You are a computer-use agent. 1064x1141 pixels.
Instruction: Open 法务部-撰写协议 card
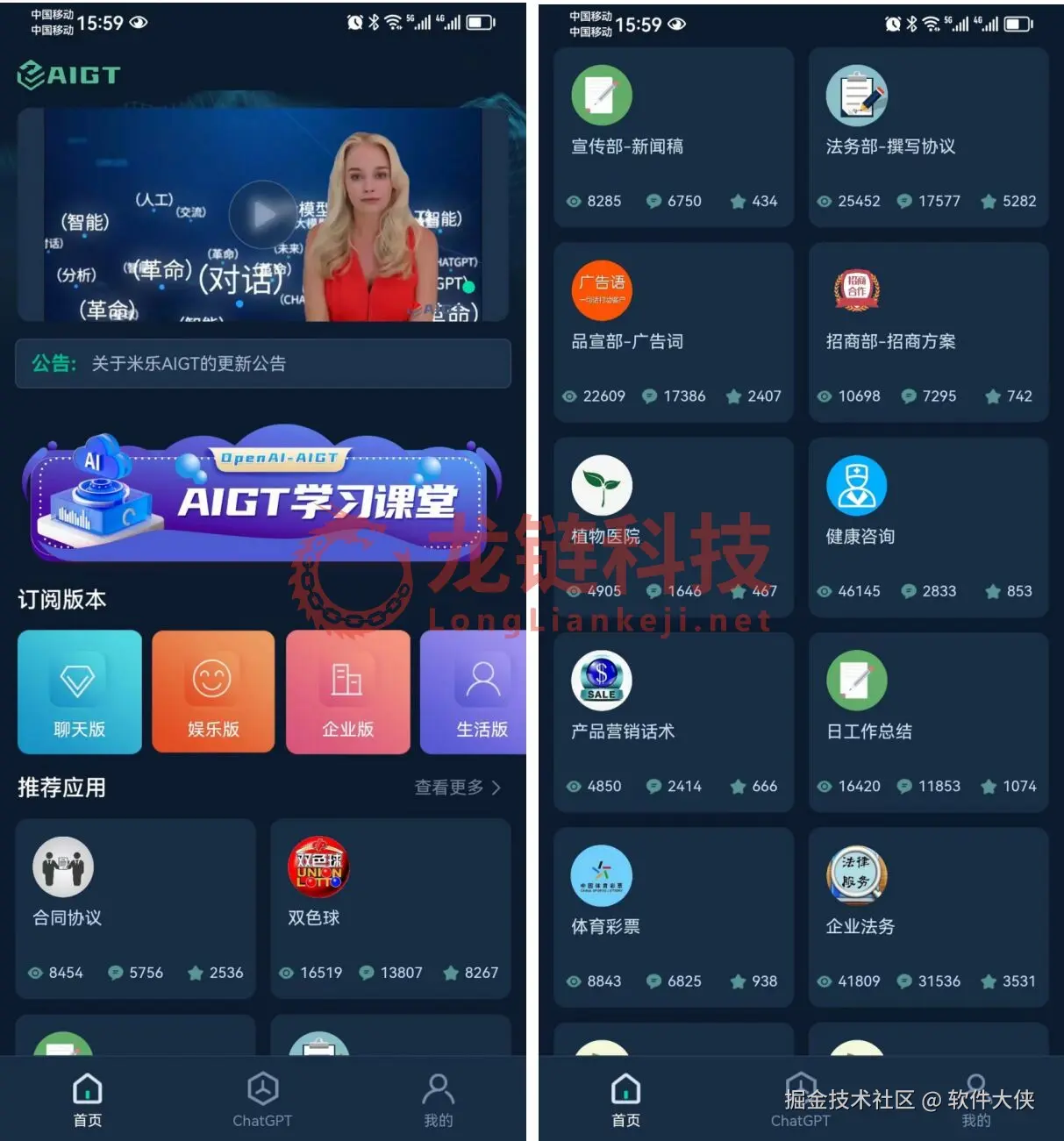click(928, 137)
